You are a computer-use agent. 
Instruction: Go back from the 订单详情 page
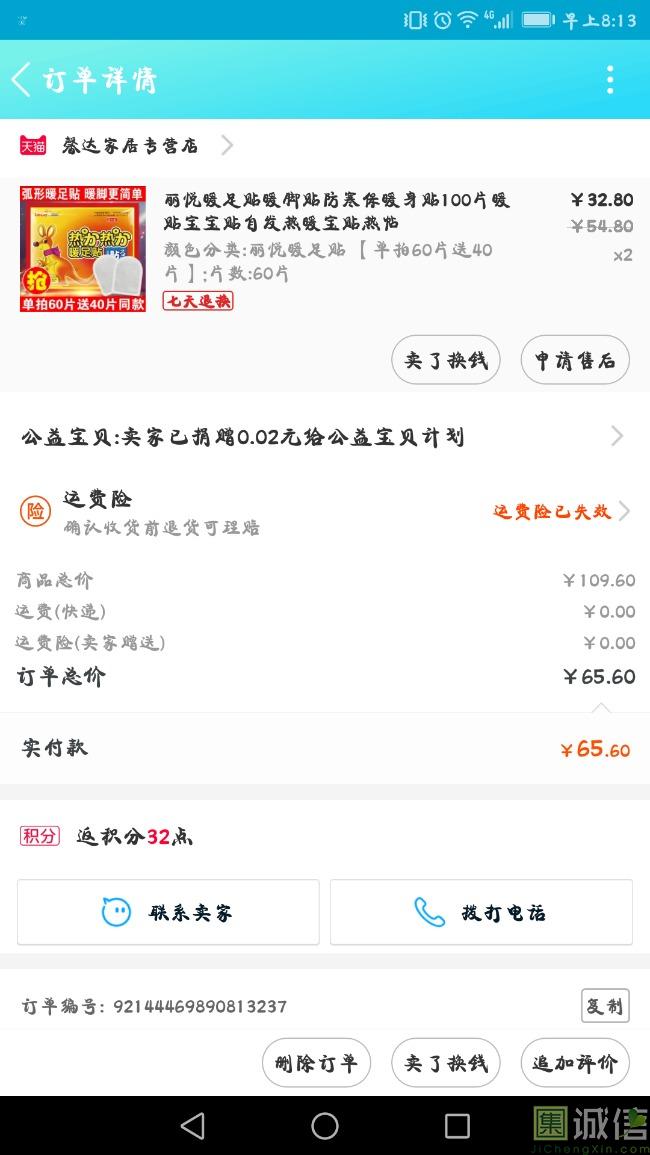click(x=21, y=80)
